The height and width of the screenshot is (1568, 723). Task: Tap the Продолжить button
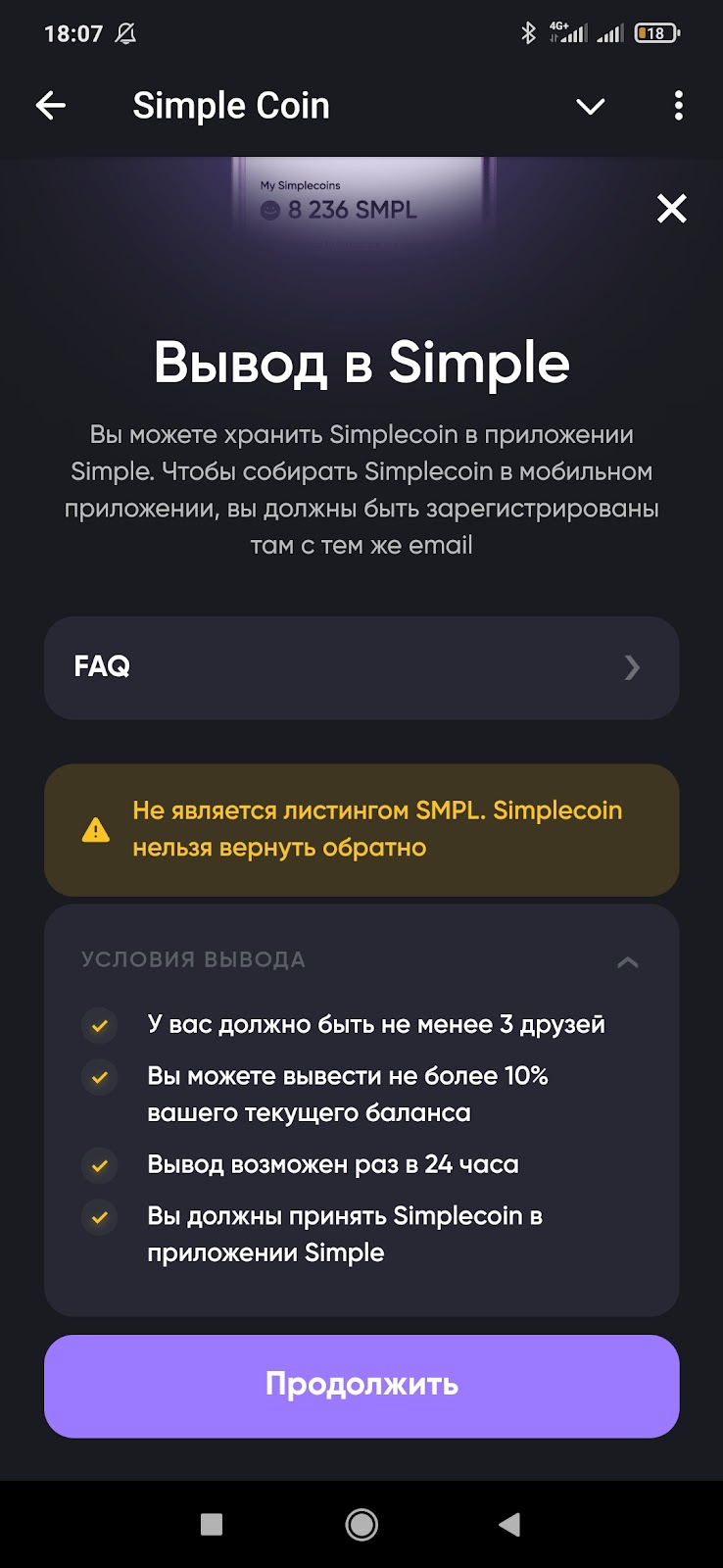[x=361, y=1386]
